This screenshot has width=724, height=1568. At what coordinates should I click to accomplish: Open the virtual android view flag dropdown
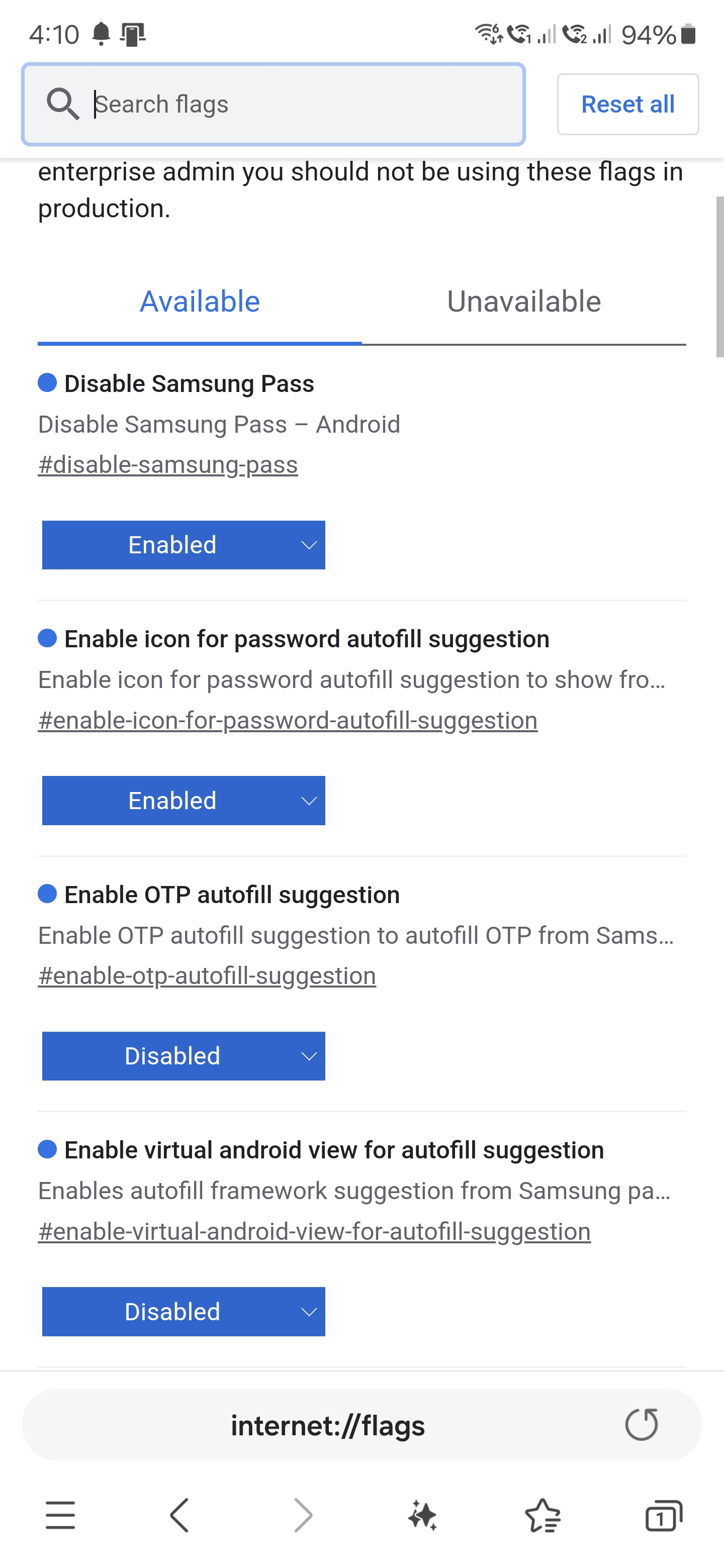pyautogui.click(x=184, y=1311)
